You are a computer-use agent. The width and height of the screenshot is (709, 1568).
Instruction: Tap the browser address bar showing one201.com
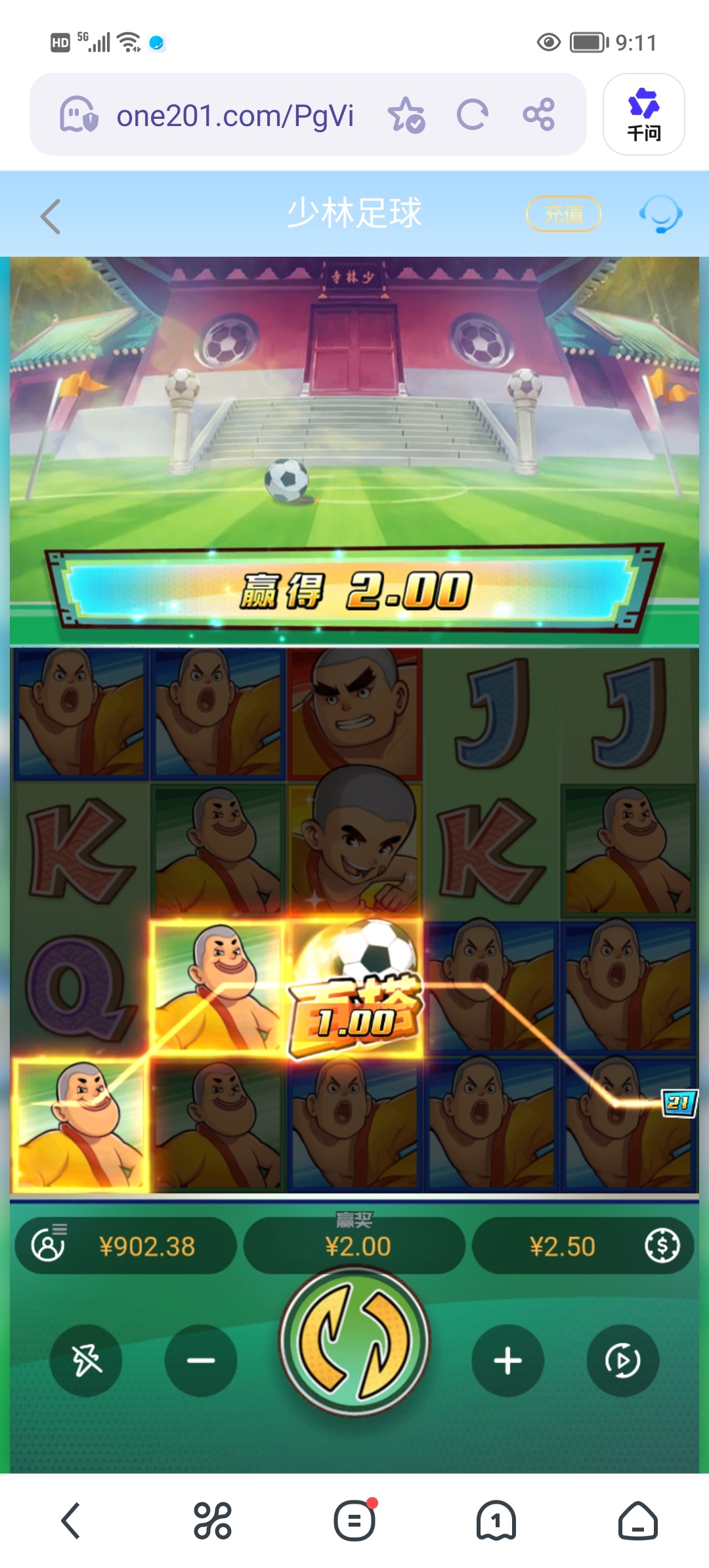[234, 116]
